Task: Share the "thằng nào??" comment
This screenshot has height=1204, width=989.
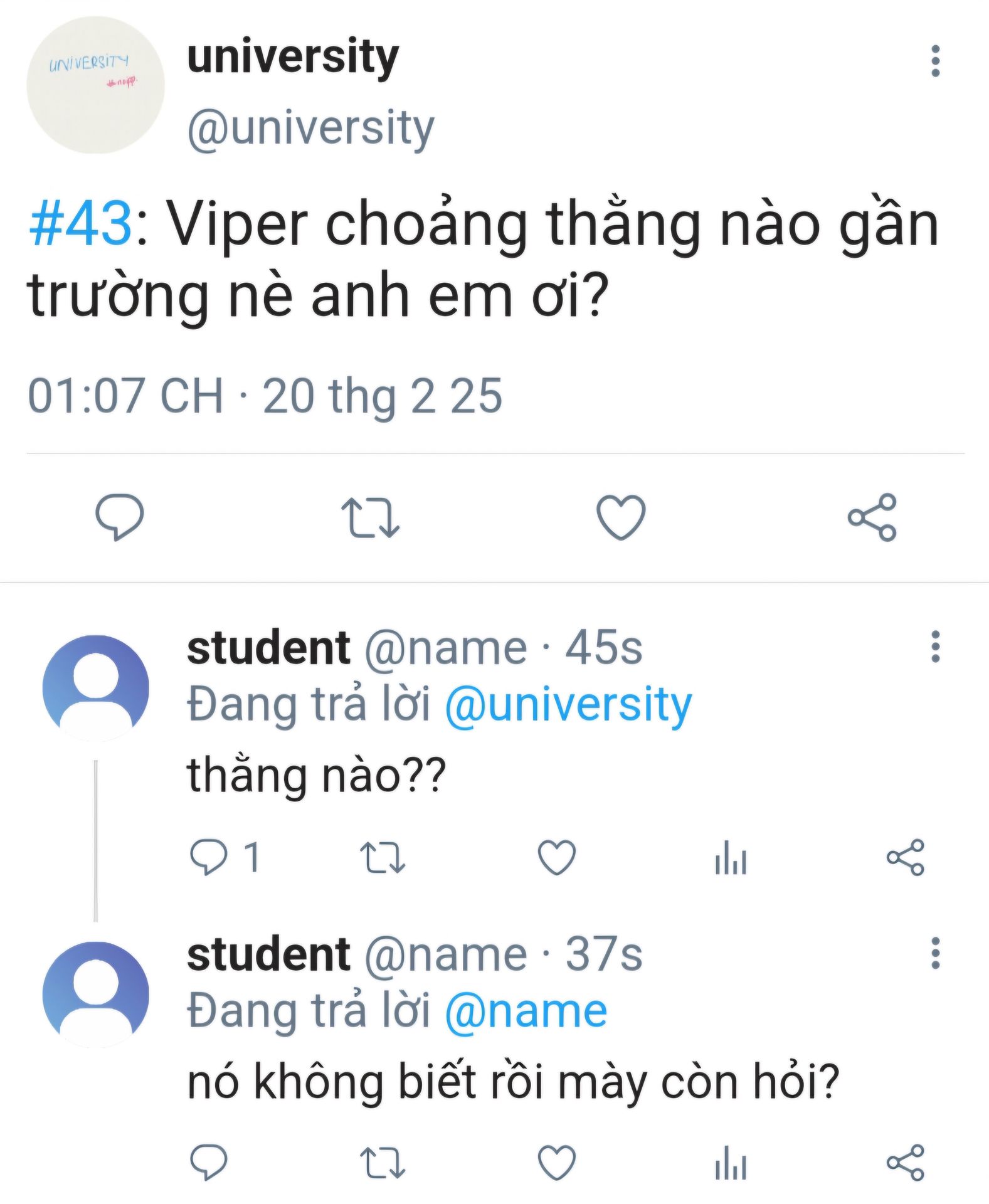Action: click(905, 857)
